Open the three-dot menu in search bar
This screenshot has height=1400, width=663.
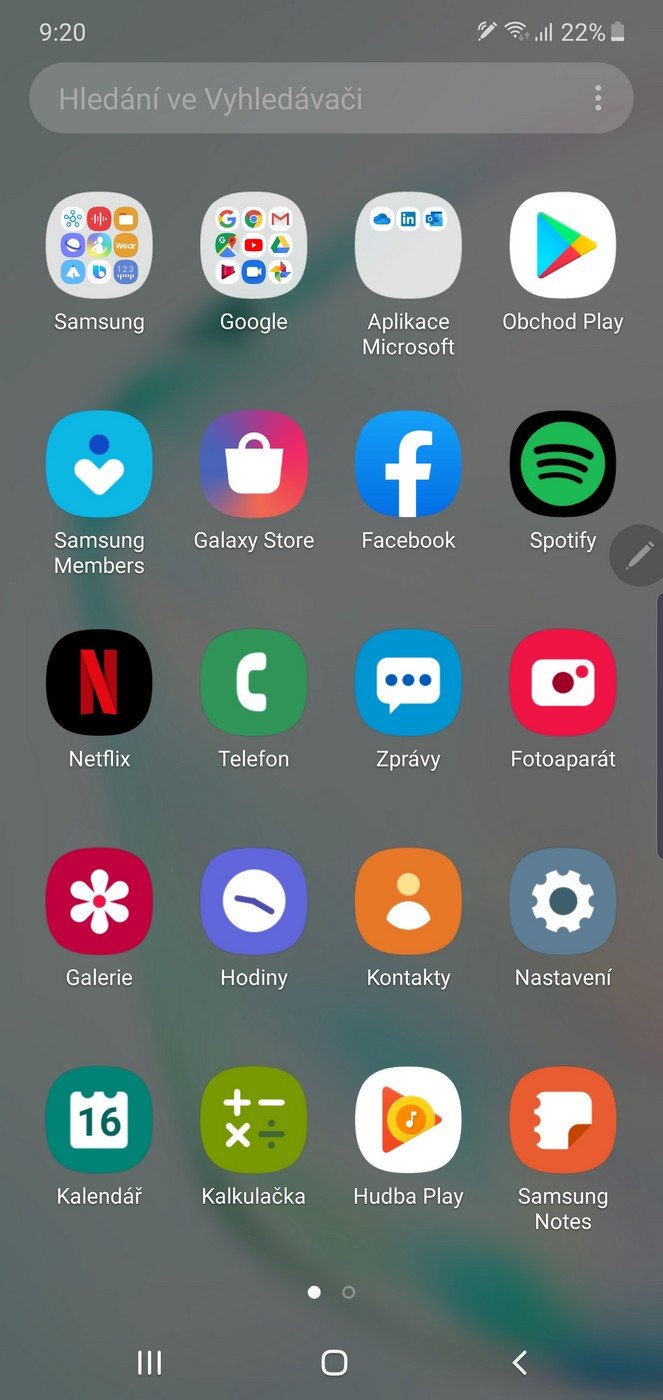click(x=598, y=98)
